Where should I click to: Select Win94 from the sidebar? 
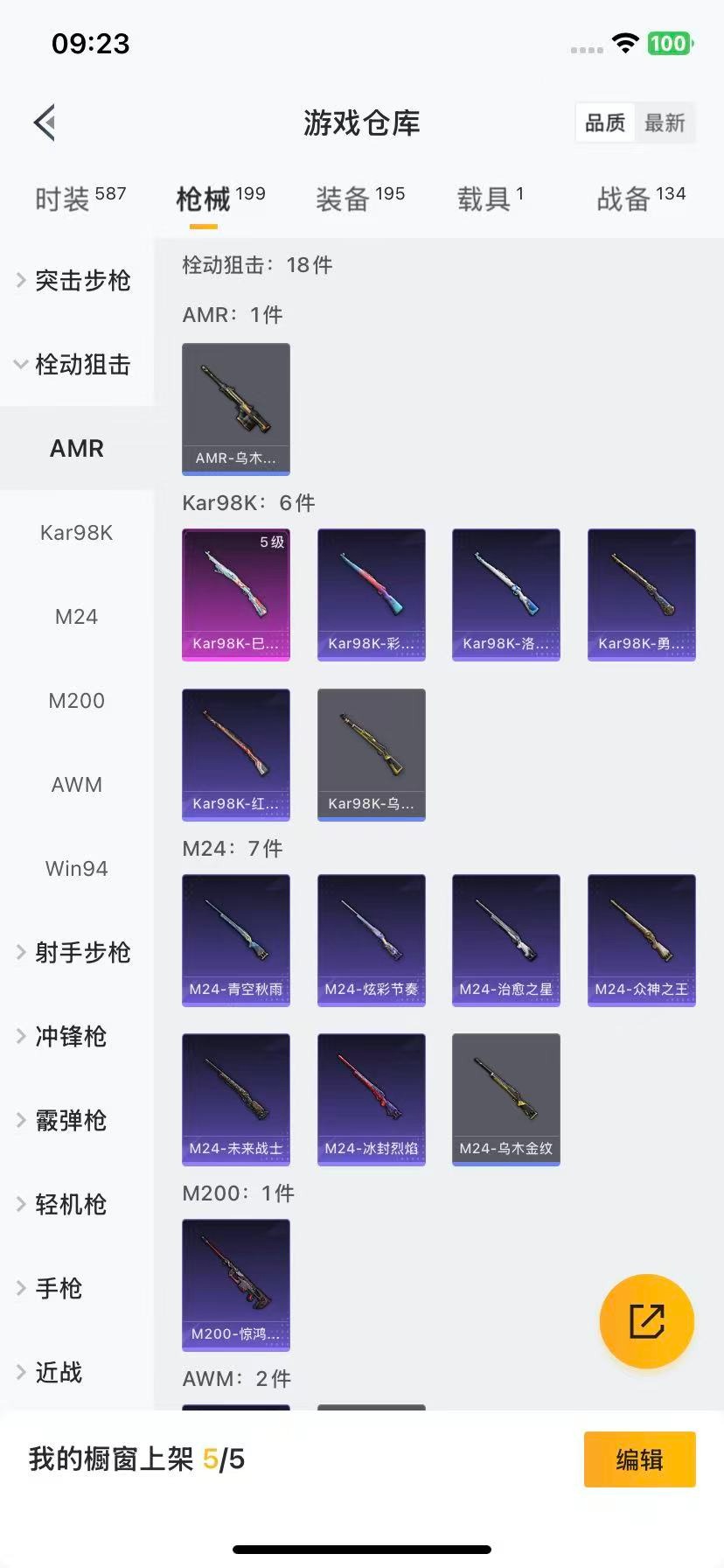pos(76,868)
